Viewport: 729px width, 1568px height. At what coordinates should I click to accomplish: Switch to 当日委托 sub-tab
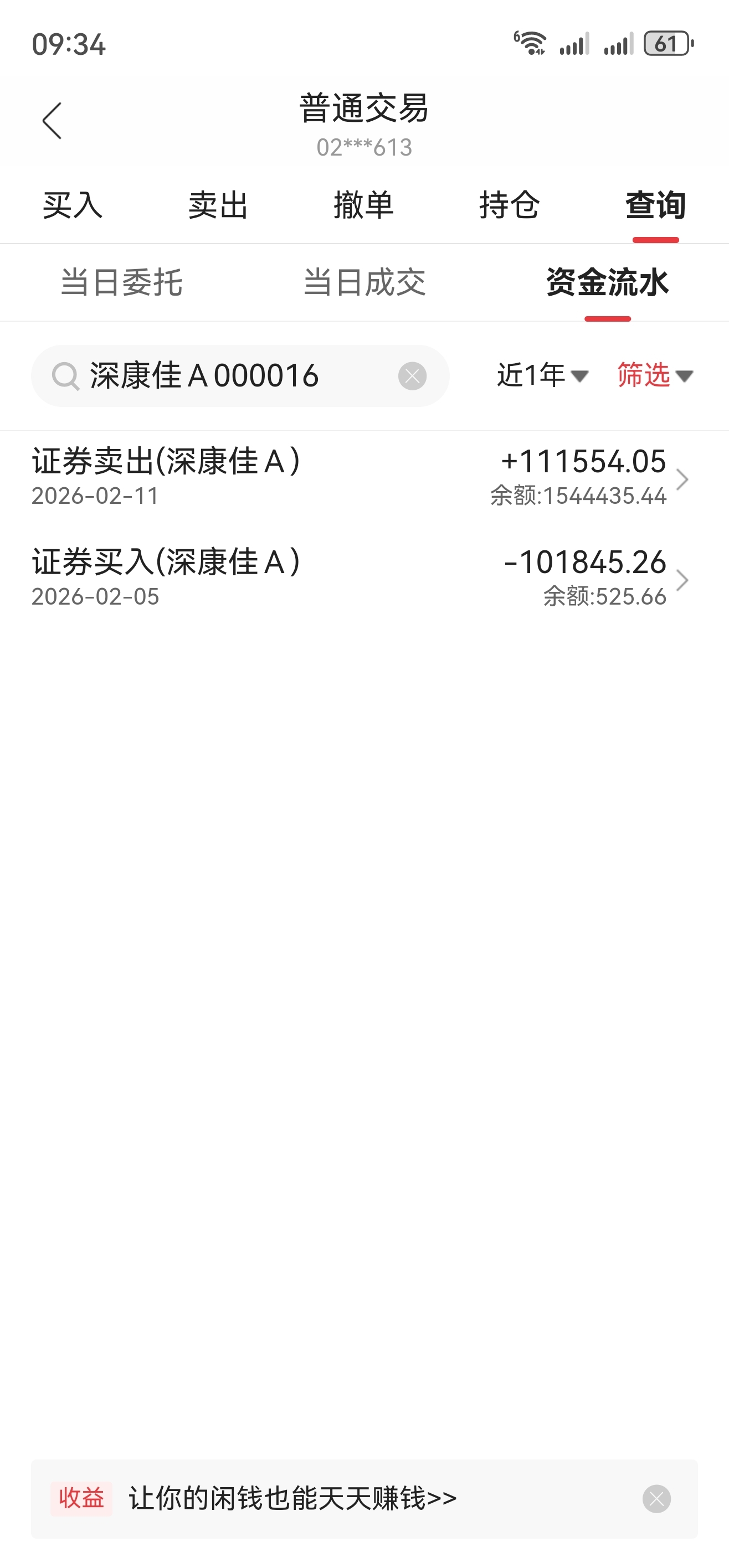121,282
